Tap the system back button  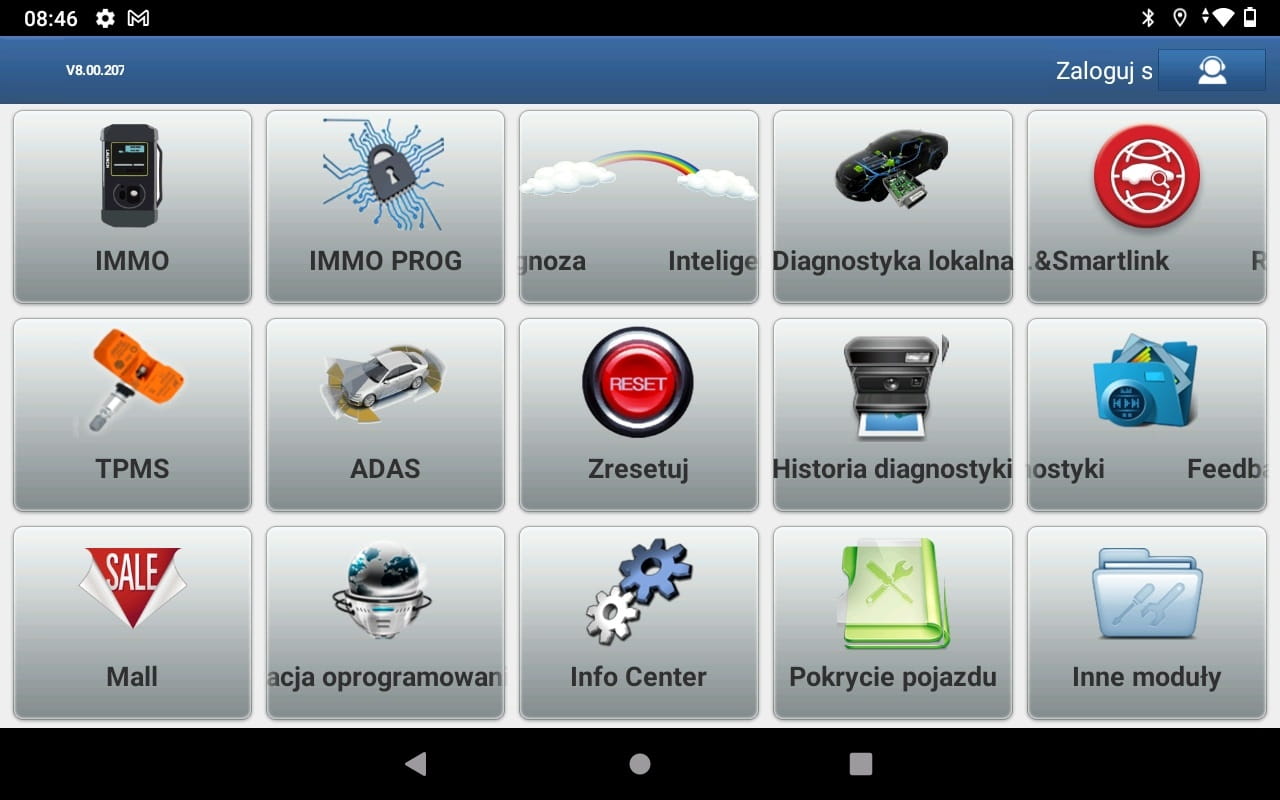point(416,764)
